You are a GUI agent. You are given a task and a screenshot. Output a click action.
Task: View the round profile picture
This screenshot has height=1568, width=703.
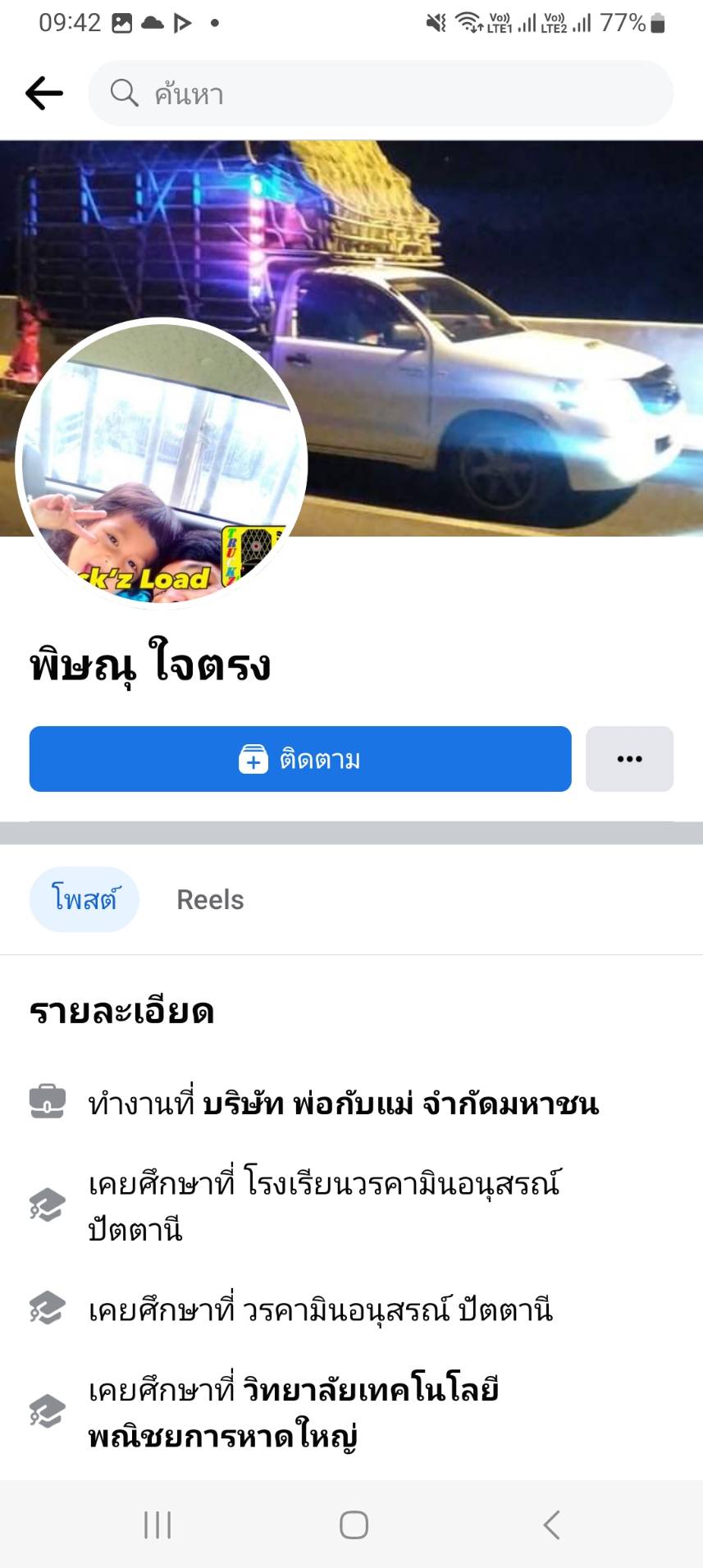pyautogui.click(x=162, y=464)
